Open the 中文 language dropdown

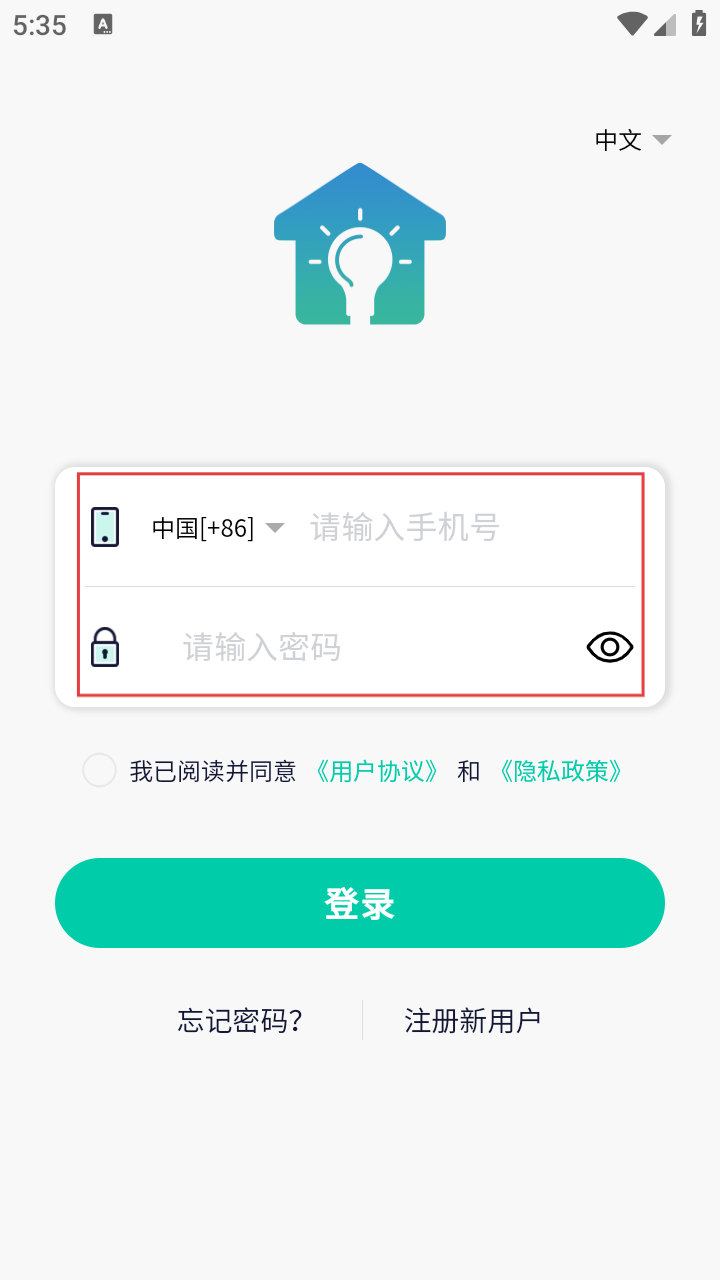[632, 140]
